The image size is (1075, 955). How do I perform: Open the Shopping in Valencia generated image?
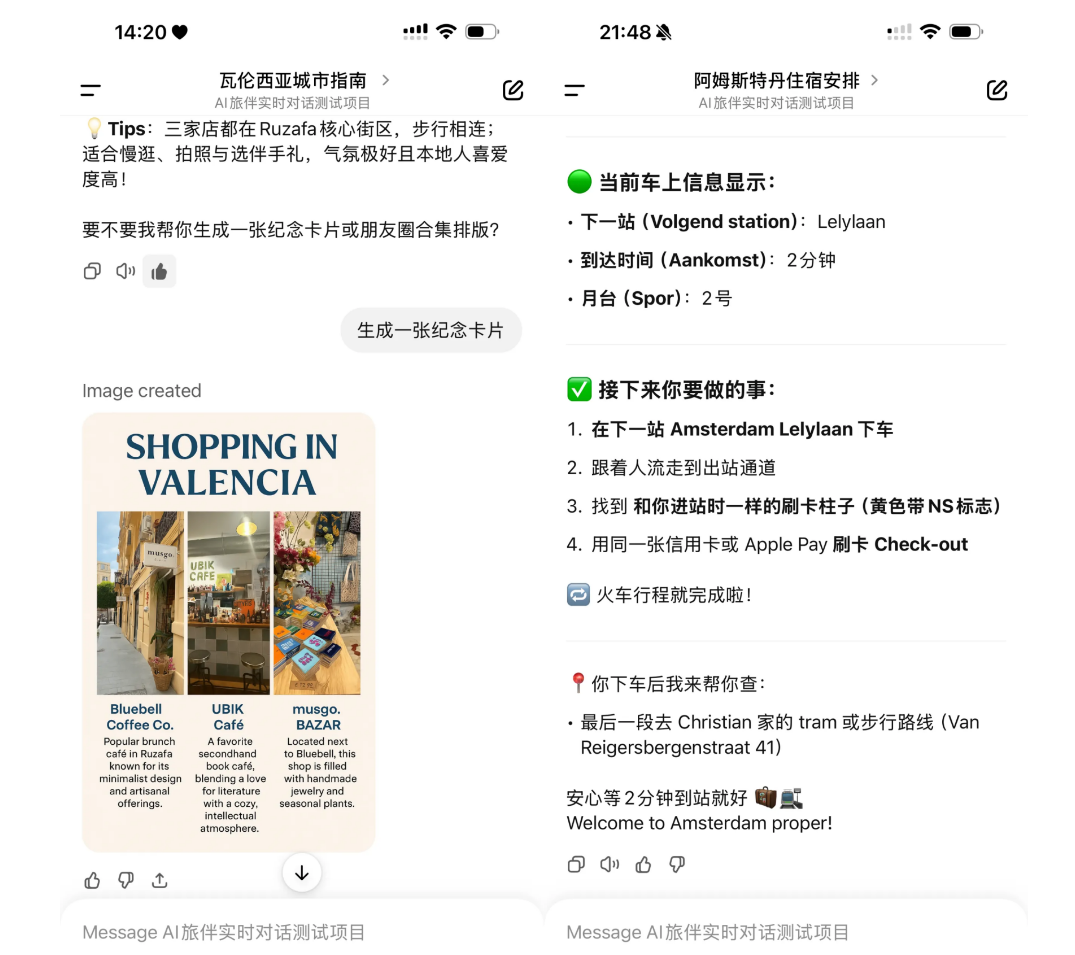[228, 631]
